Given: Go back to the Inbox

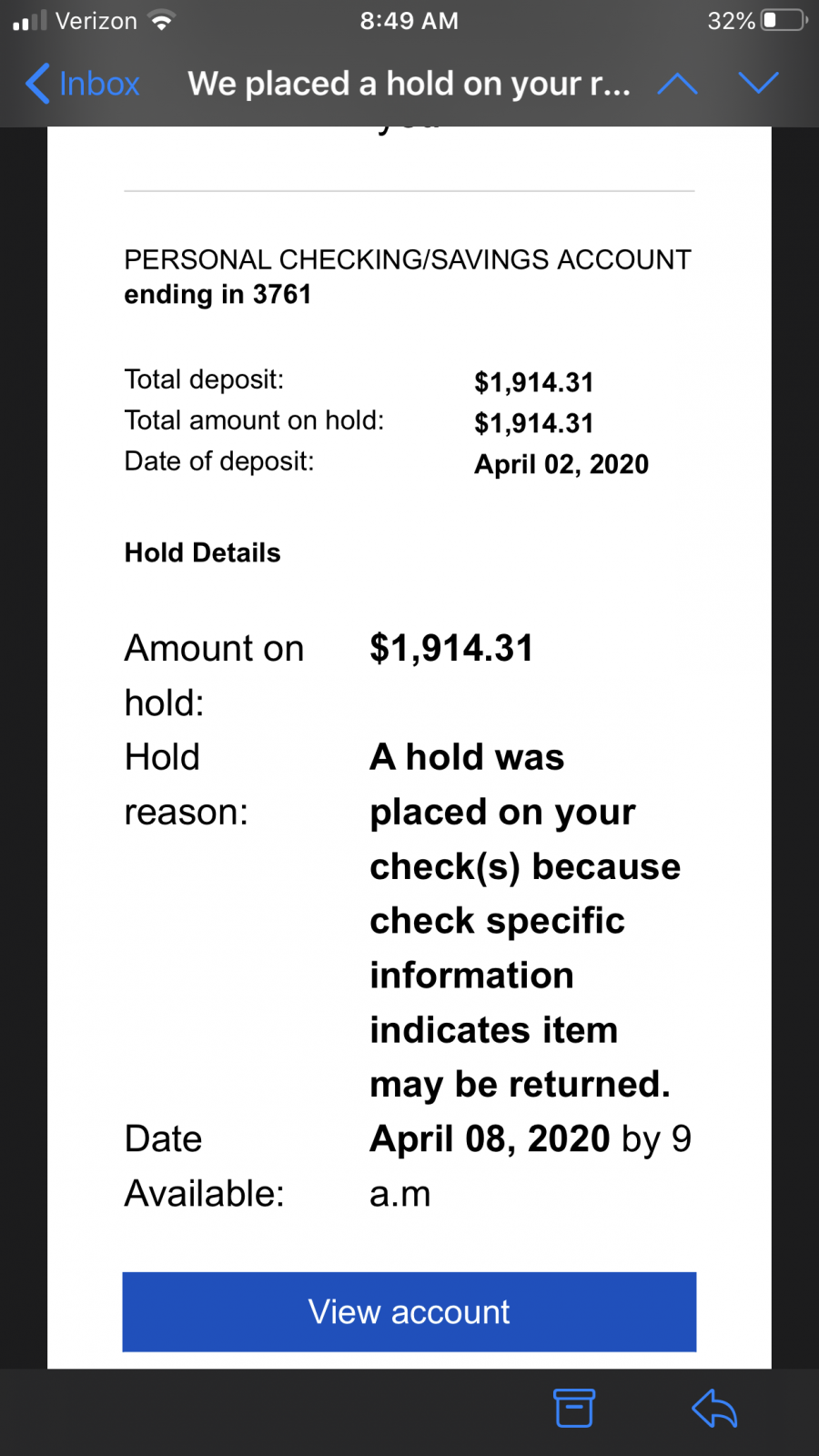Looking at the screenshot, I should tap(82, 84).
